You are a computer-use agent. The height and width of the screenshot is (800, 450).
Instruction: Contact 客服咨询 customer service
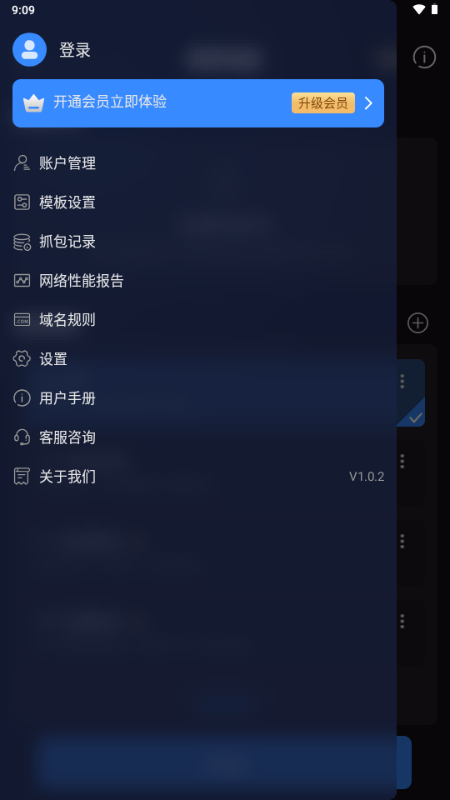[198, 438]
